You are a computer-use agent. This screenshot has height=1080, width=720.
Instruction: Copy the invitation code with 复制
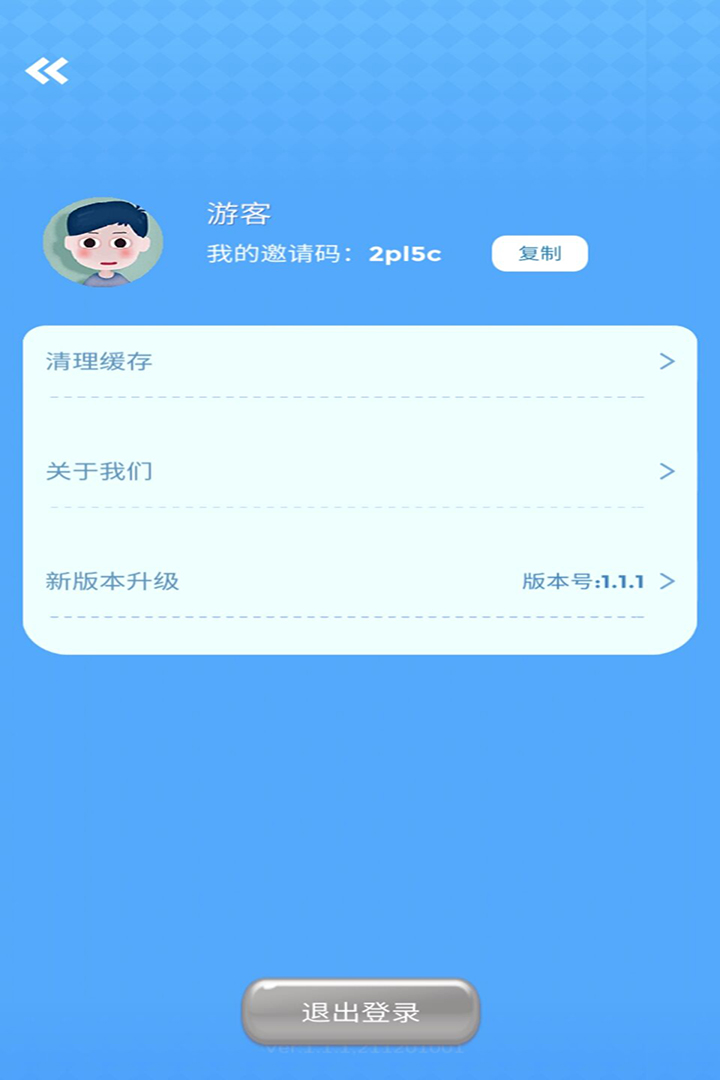pos(539,254)
